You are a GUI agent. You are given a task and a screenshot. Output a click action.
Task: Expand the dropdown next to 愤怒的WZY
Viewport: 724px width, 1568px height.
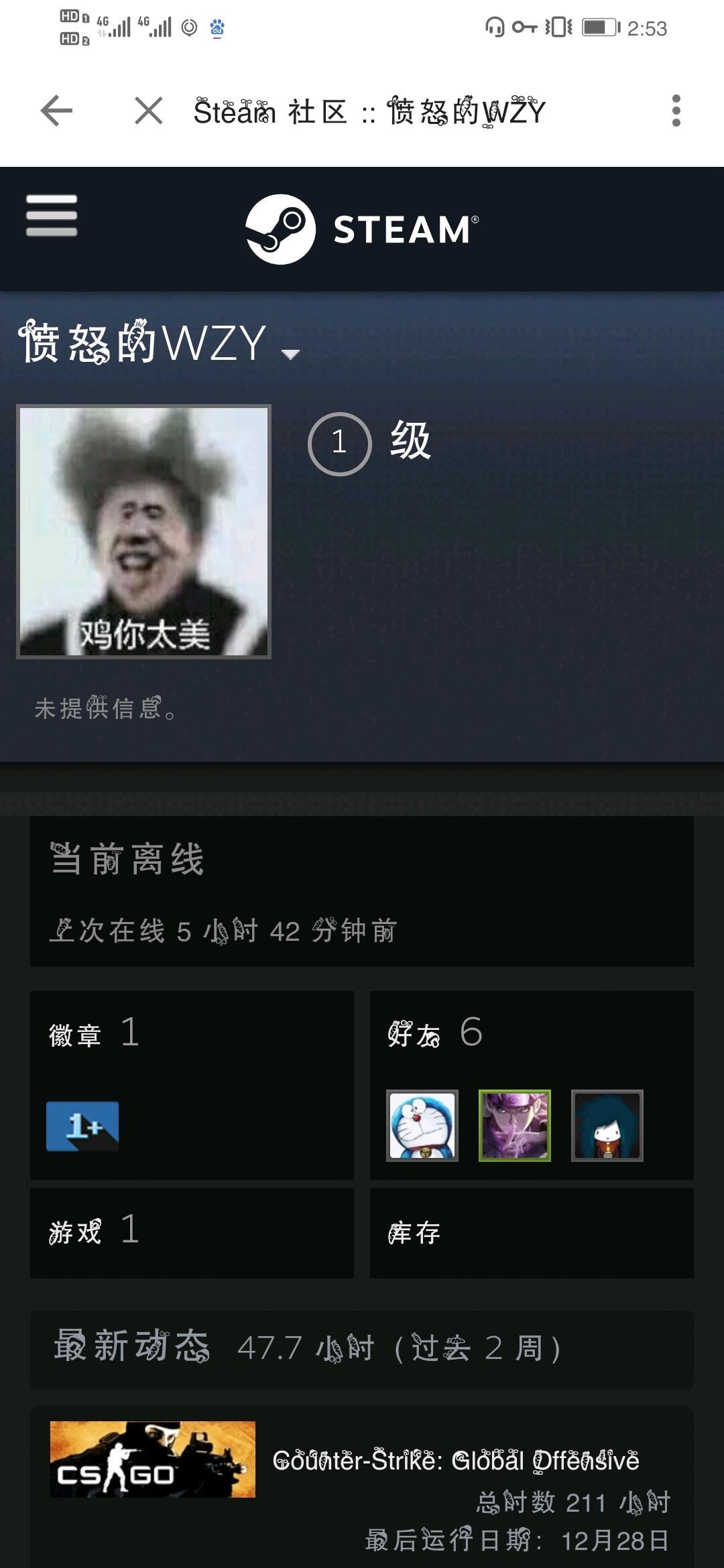click(x=290, y=354)
